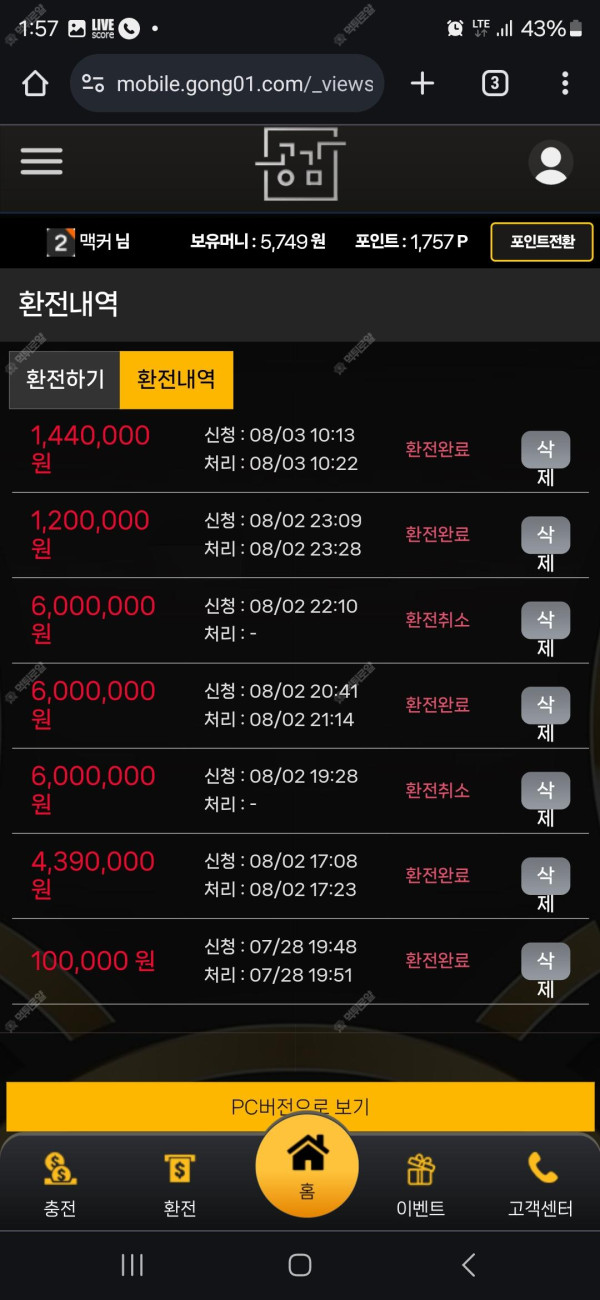Open 환전 in bottom navigation

[180, 1183]
